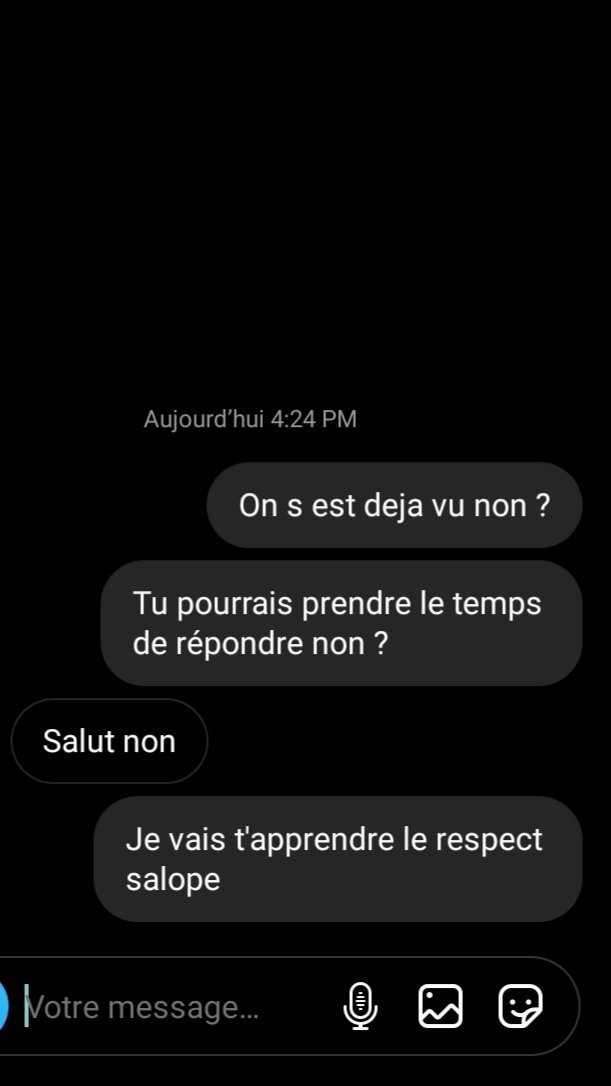This screenshot has width=611, height=1086.
Task: Open the sticker picker icon
Action: tap(520, 1006)
